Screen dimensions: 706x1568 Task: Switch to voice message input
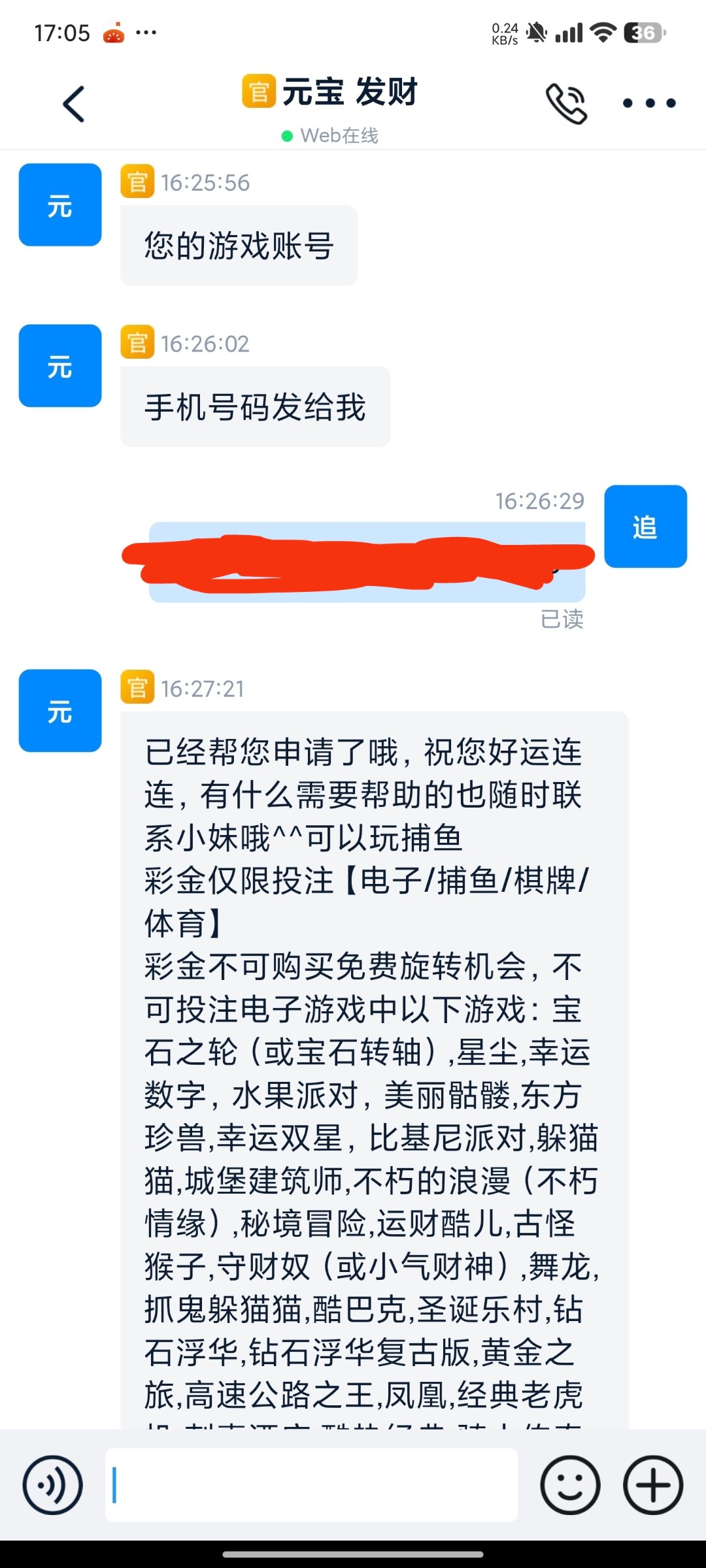point(52,1485)
